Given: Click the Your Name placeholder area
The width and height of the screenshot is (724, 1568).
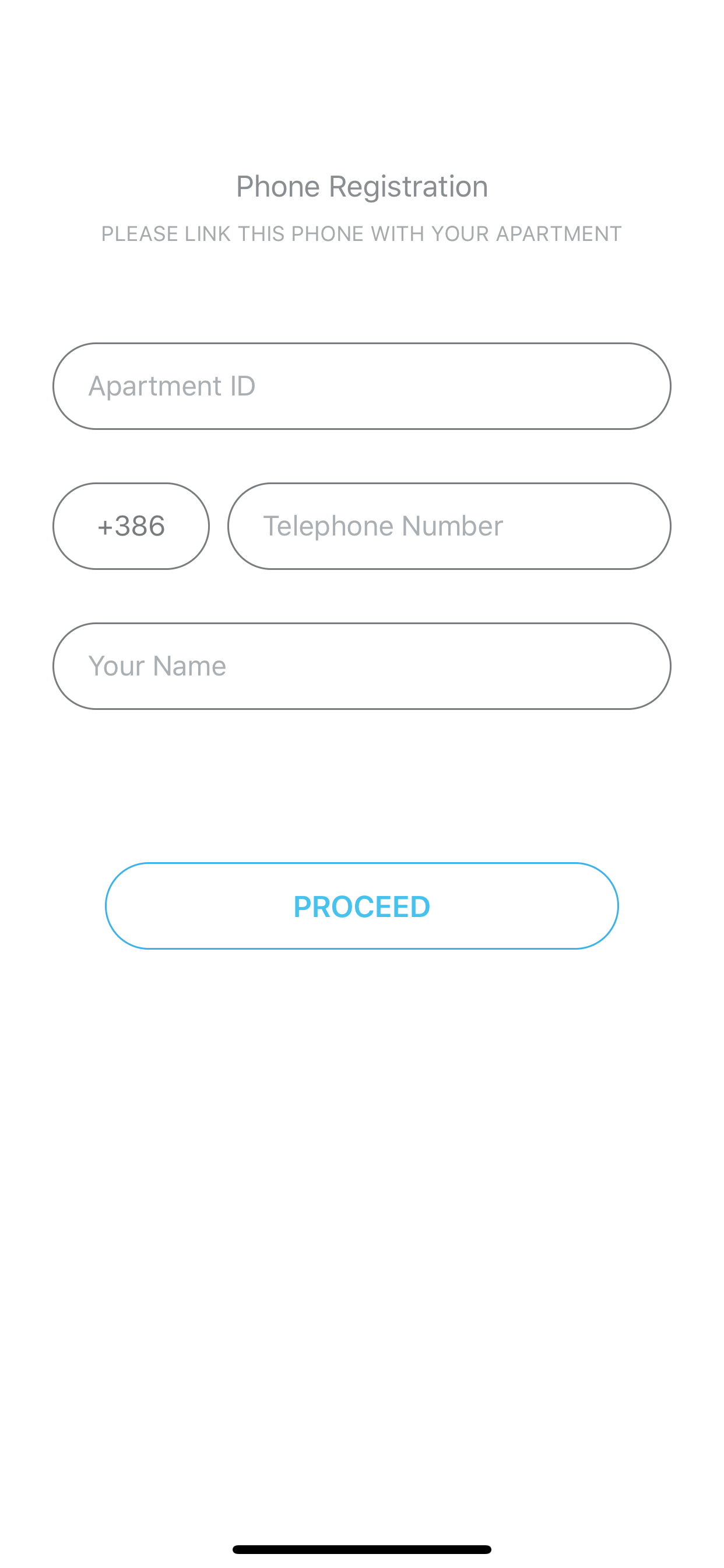Looking at the screenshot, I should coord(156,666).
